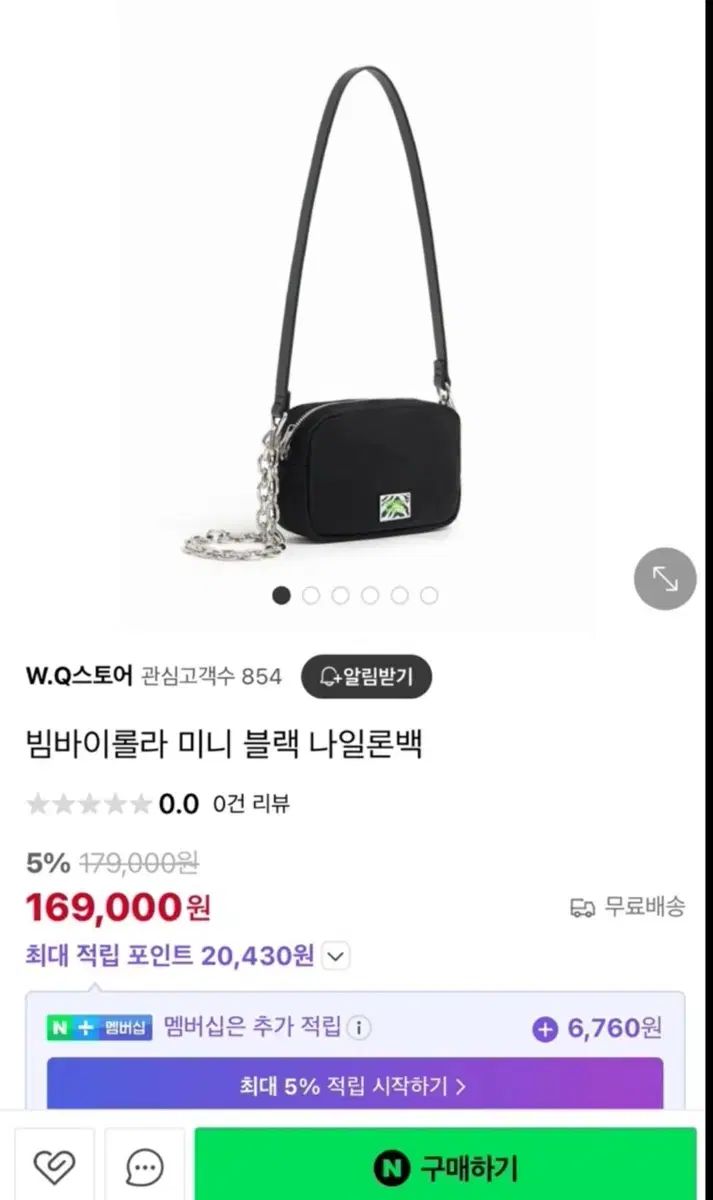The width and height of the screenshot is (713, 1200).
Task: Open the chat inquiry bubble
Action: tap(145, 1166)
